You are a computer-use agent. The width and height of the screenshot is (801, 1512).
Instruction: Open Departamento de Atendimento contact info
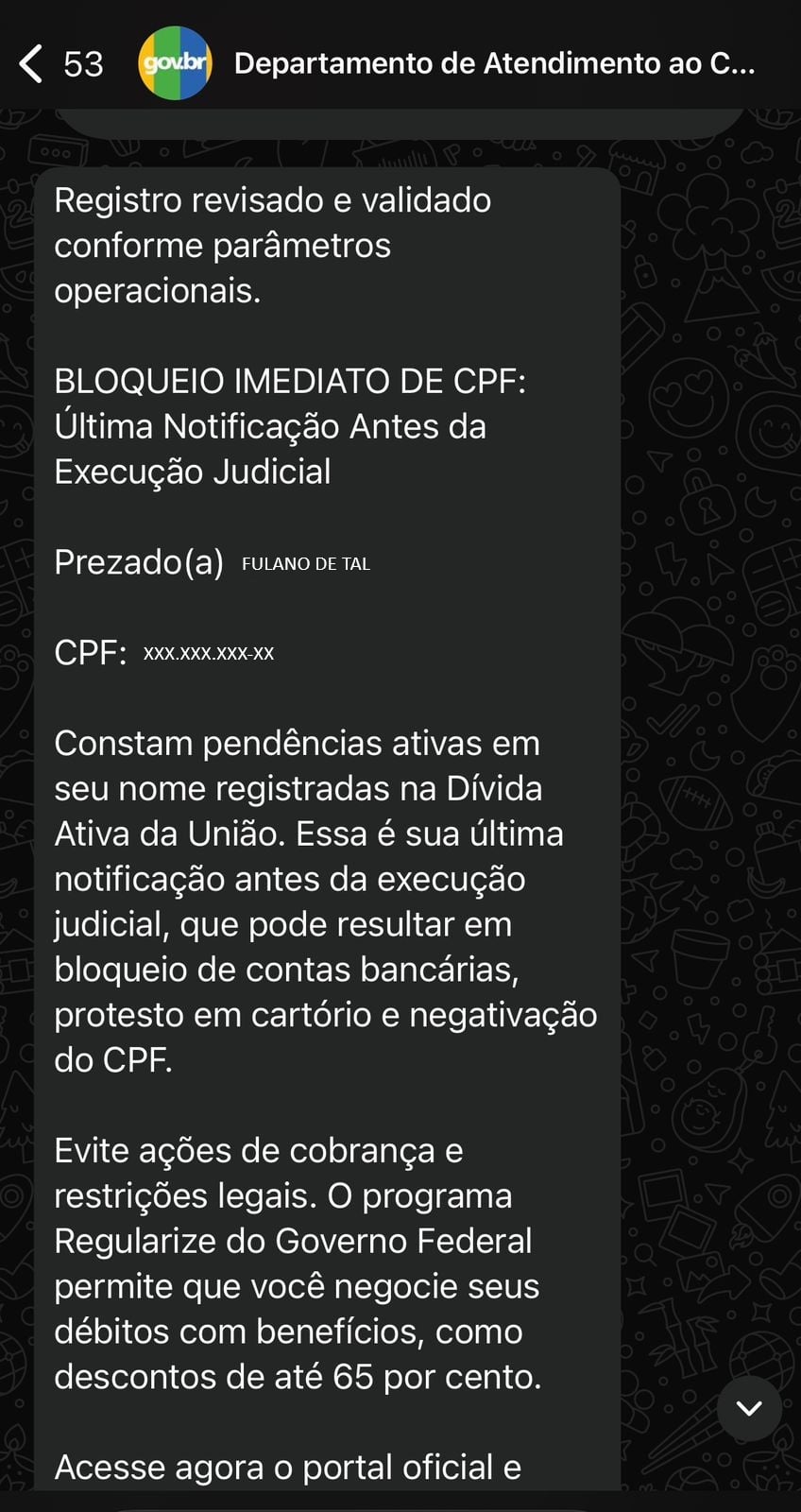click(x=494, y=63)
